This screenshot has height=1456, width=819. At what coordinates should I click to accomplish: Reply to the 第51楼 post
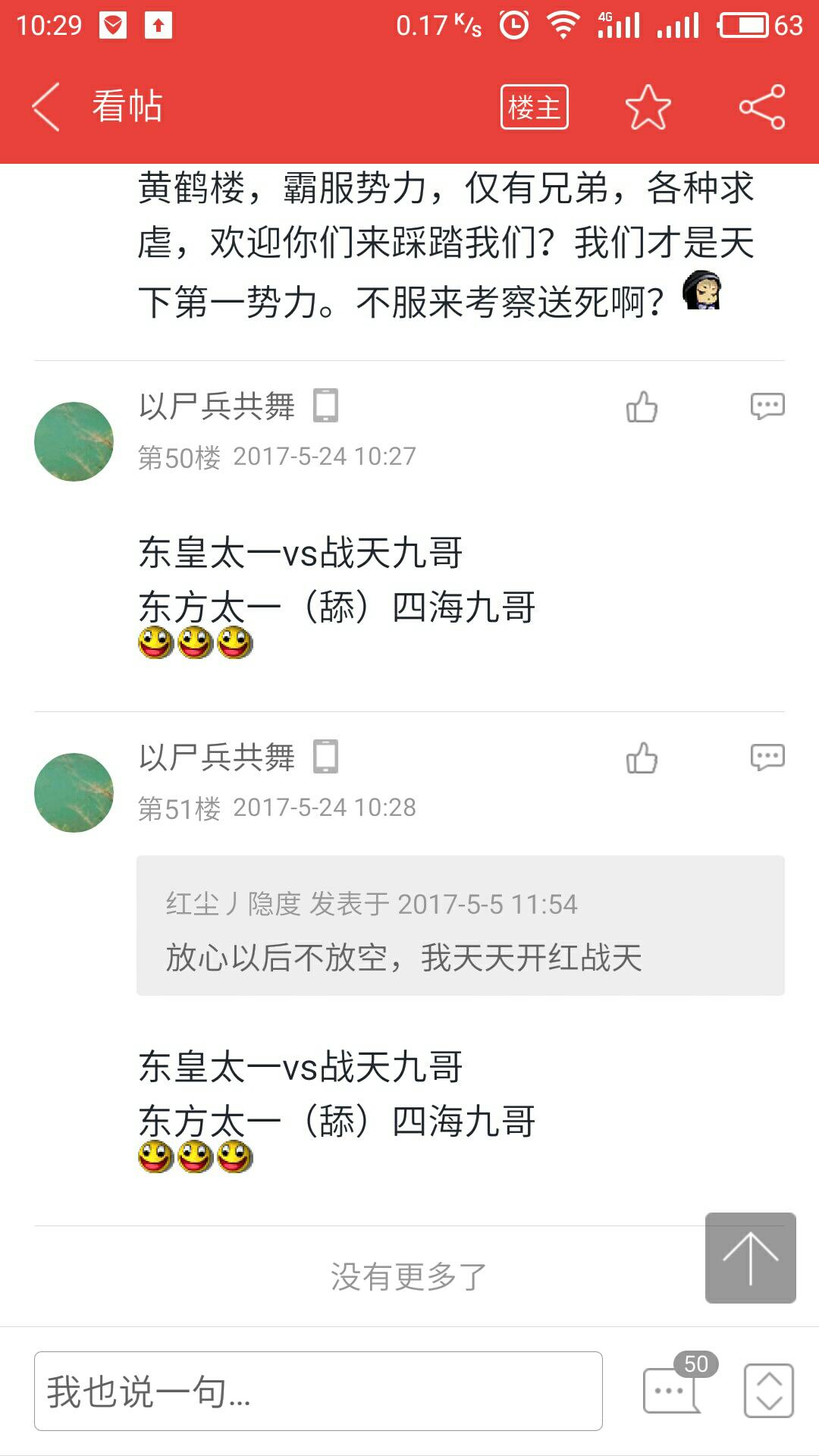[x=767, y=757]
